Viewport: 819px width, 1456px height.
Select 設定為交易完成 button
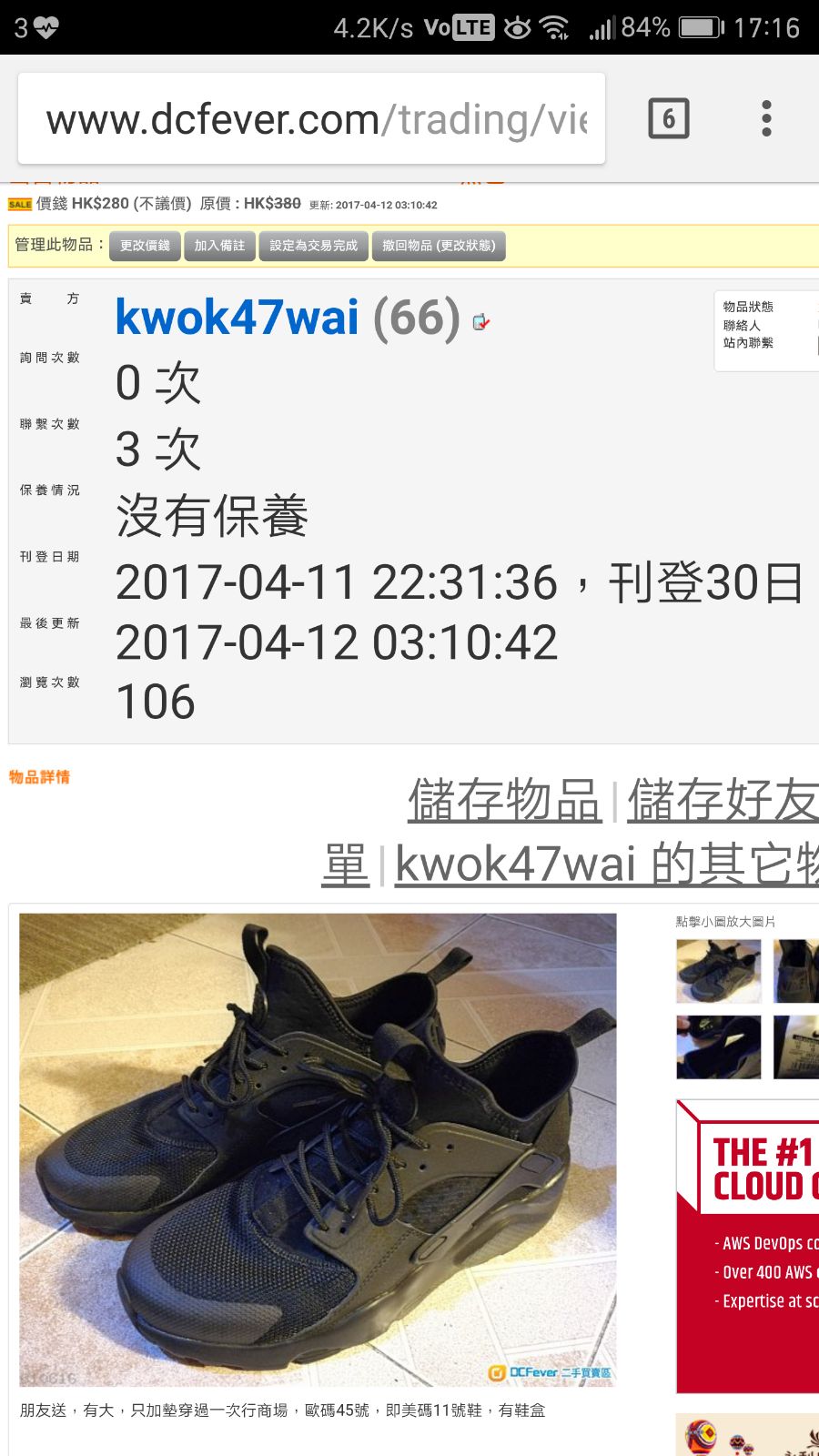click(x=313, y=246)
